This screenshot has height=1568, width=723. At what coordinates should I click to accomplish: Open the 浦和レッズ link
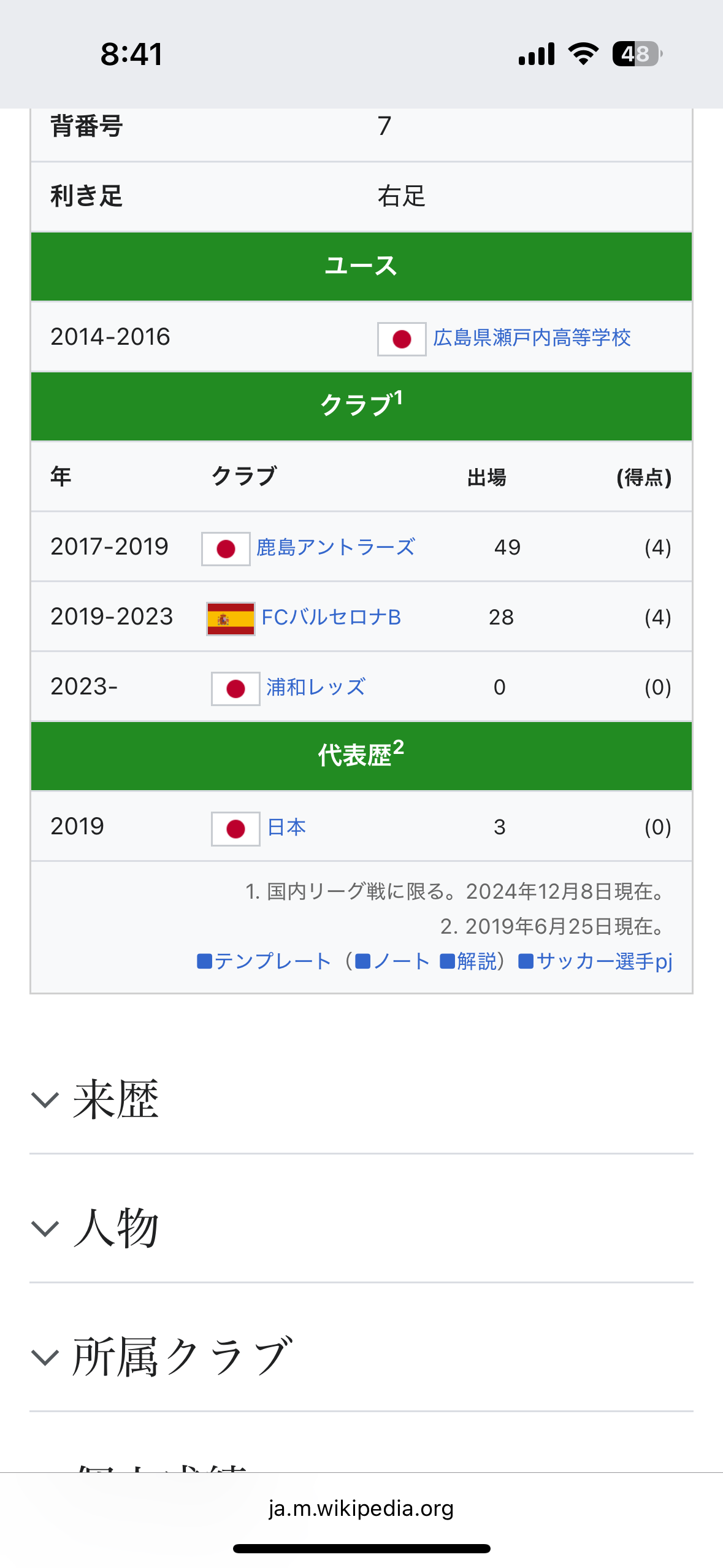pos(316,687)
